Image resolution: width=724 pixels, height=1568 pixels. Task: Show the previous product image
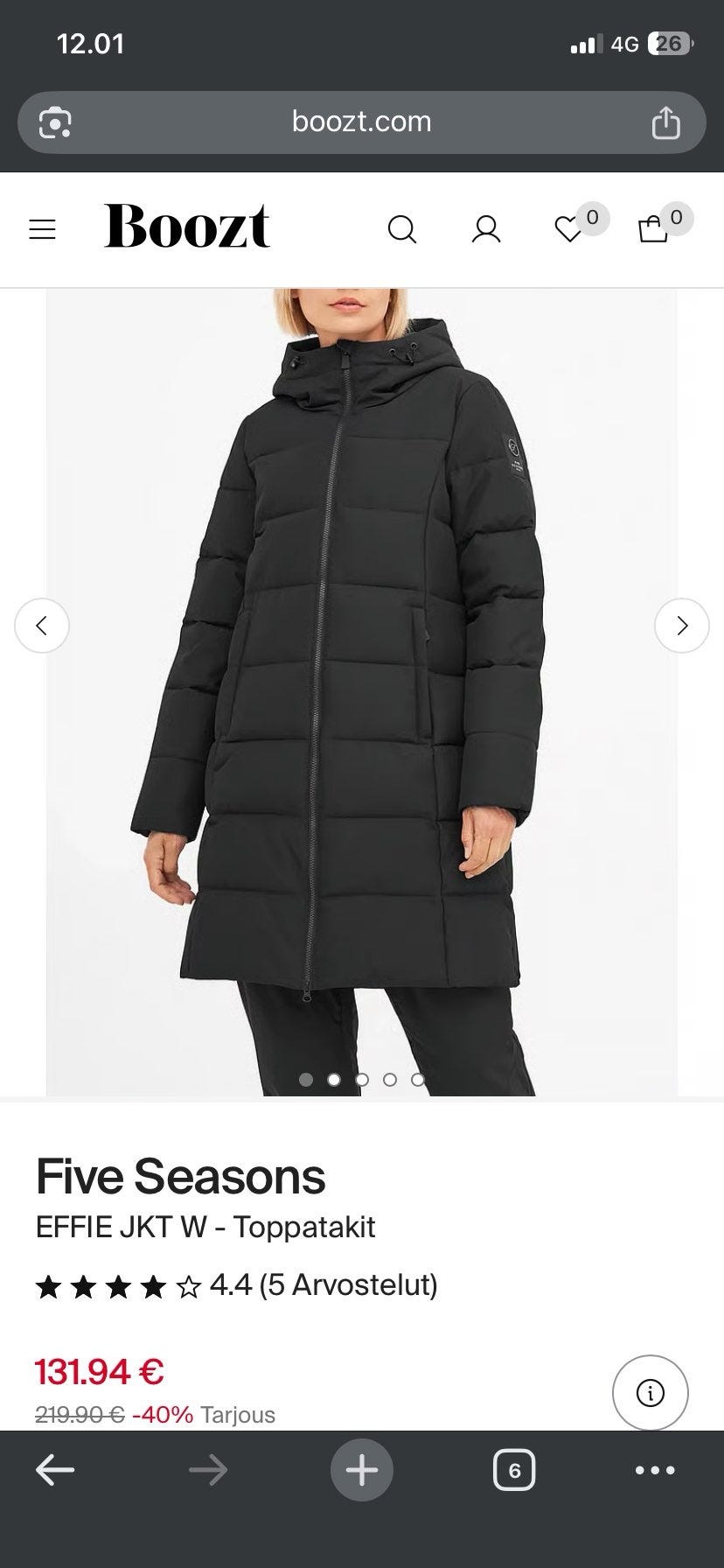pos(41,625)
